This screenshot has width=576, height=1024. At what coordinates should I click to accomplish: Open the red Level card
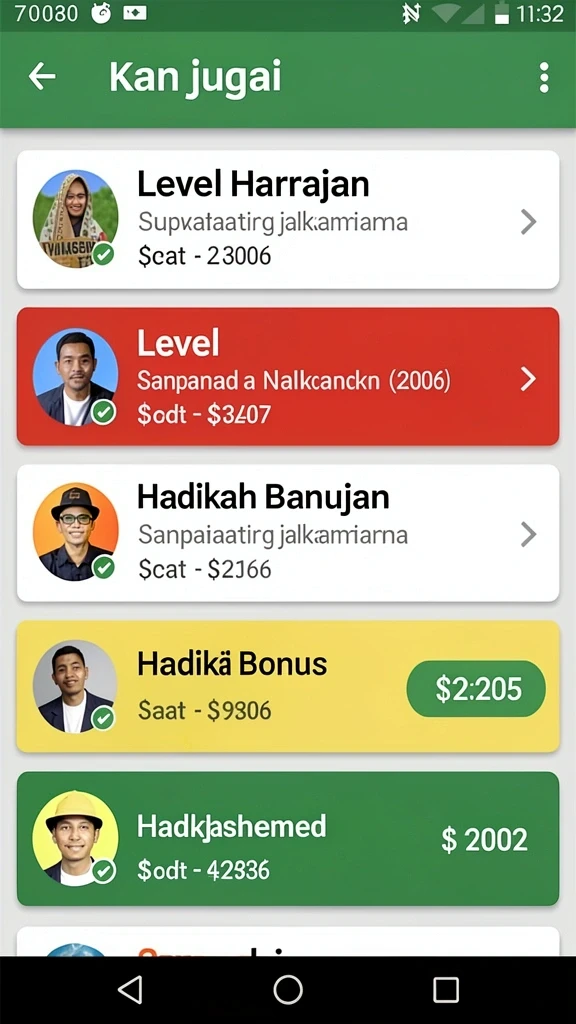pos(288,377)
